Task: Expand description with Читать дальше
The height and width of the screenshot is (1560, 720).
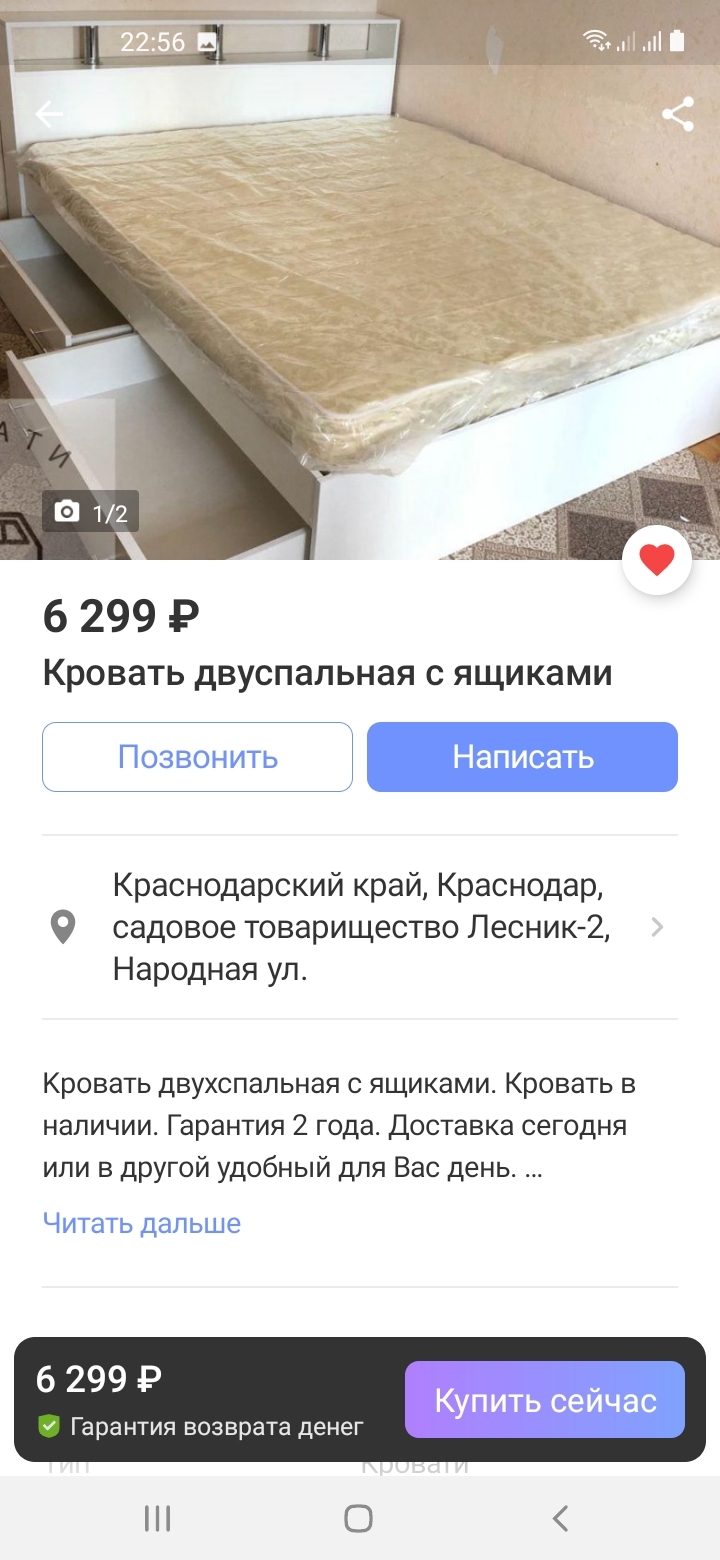Action: pyautogui.click(x=142, y=1223)
